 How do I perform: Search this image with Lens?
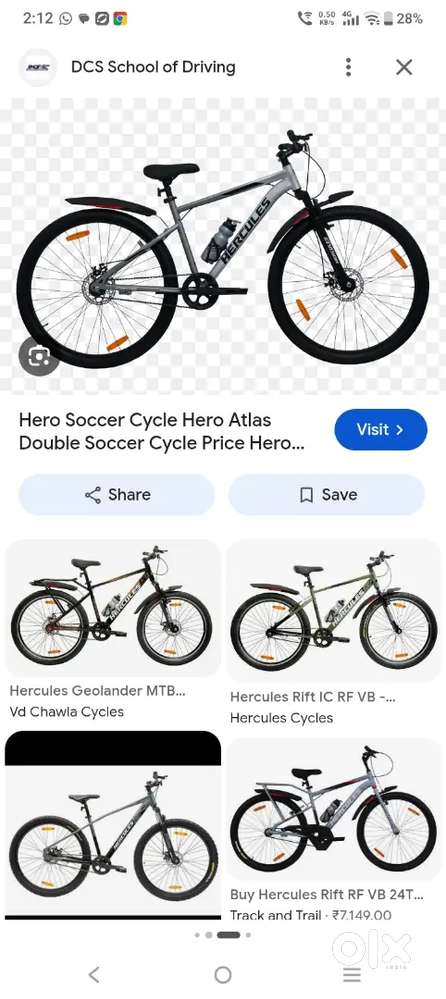tap(39, 356)
